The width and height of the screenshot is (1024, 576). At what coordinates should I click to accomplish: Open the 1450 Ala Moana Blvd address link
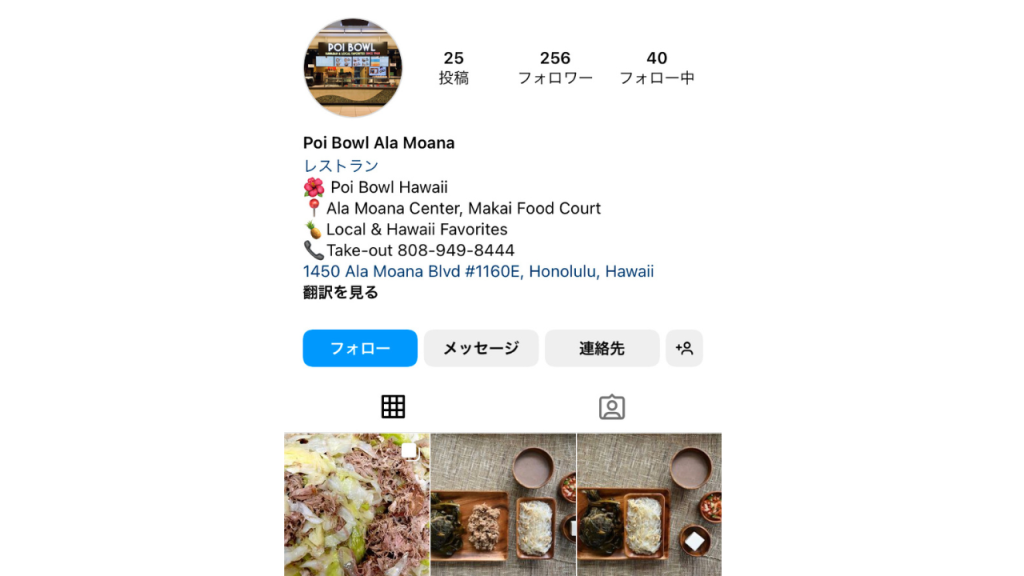[478, 271]
